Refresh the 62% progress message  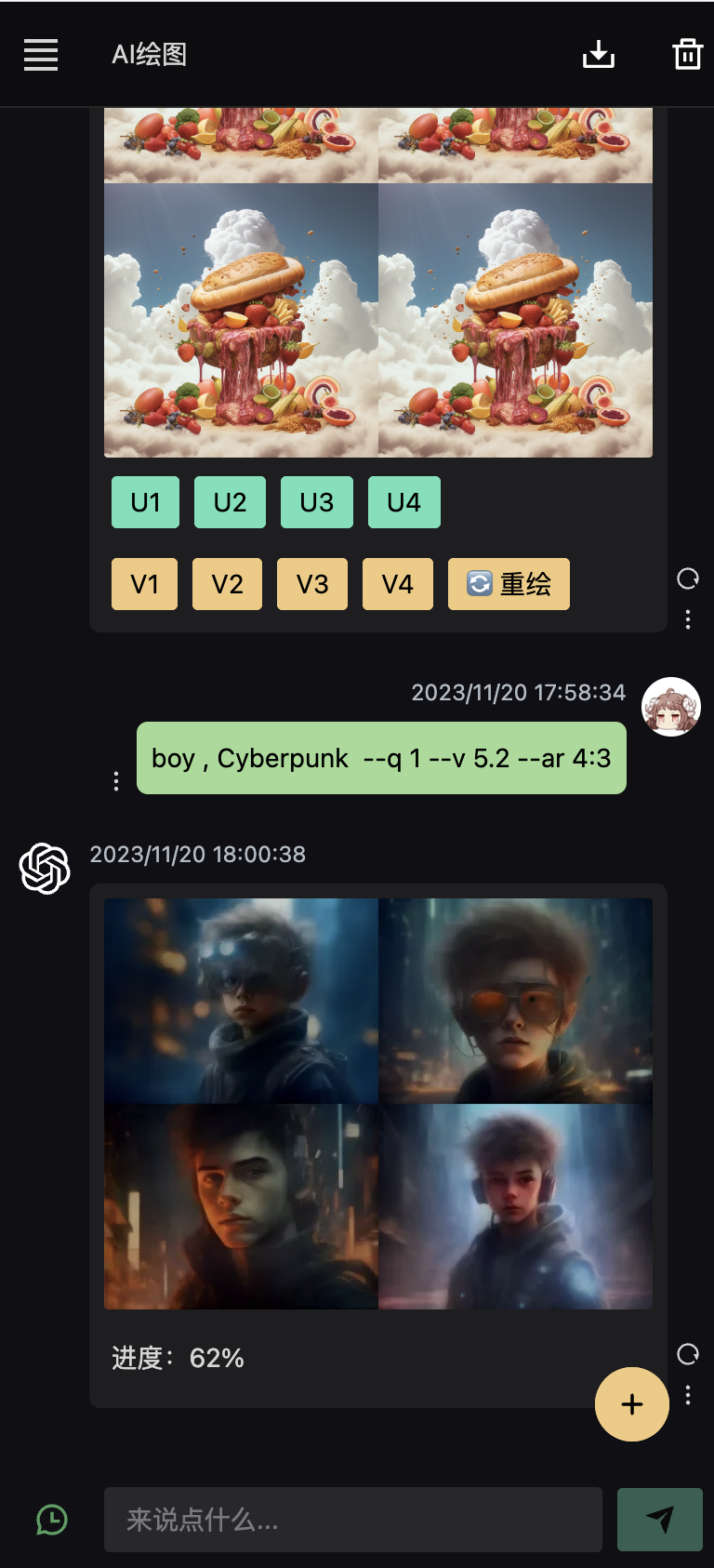688,1354
